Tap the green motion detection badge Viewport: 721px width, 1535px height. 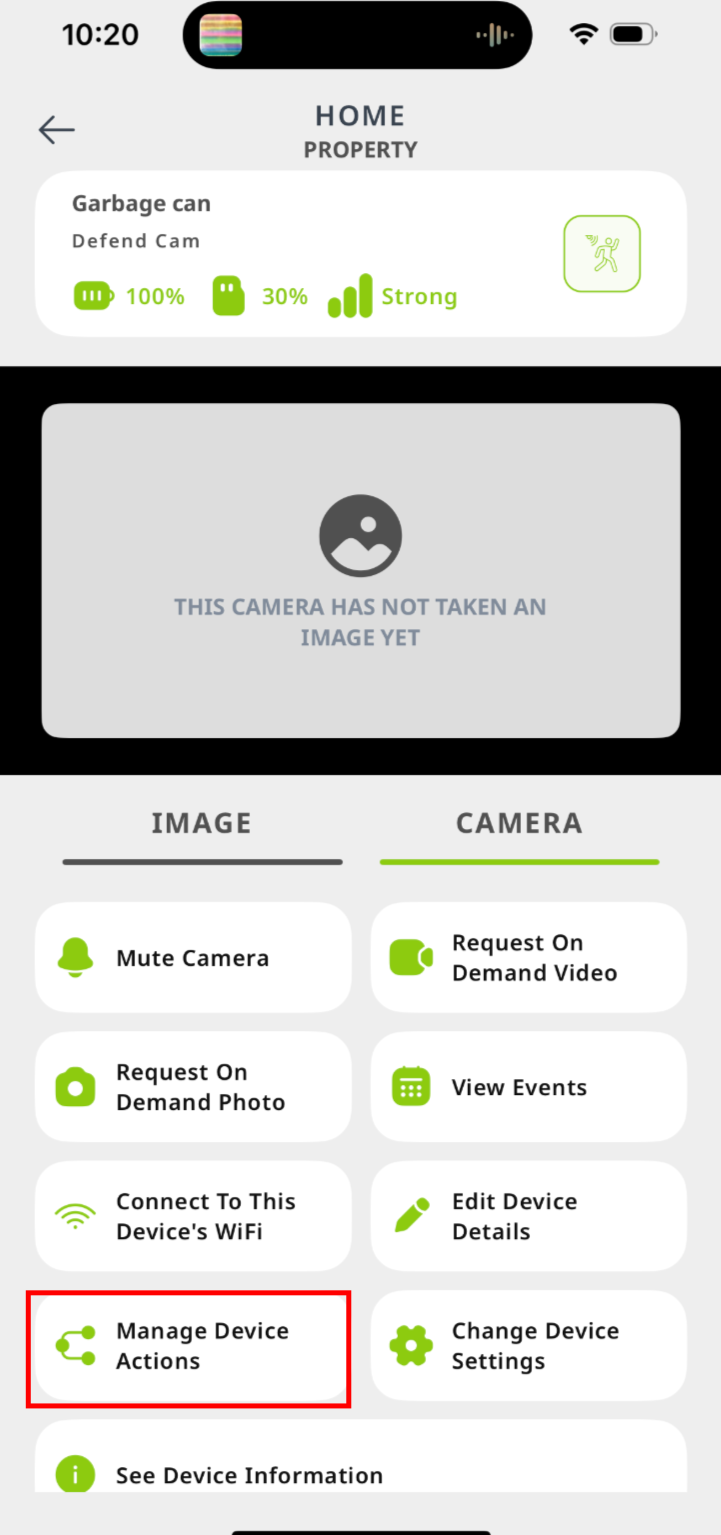602,253
